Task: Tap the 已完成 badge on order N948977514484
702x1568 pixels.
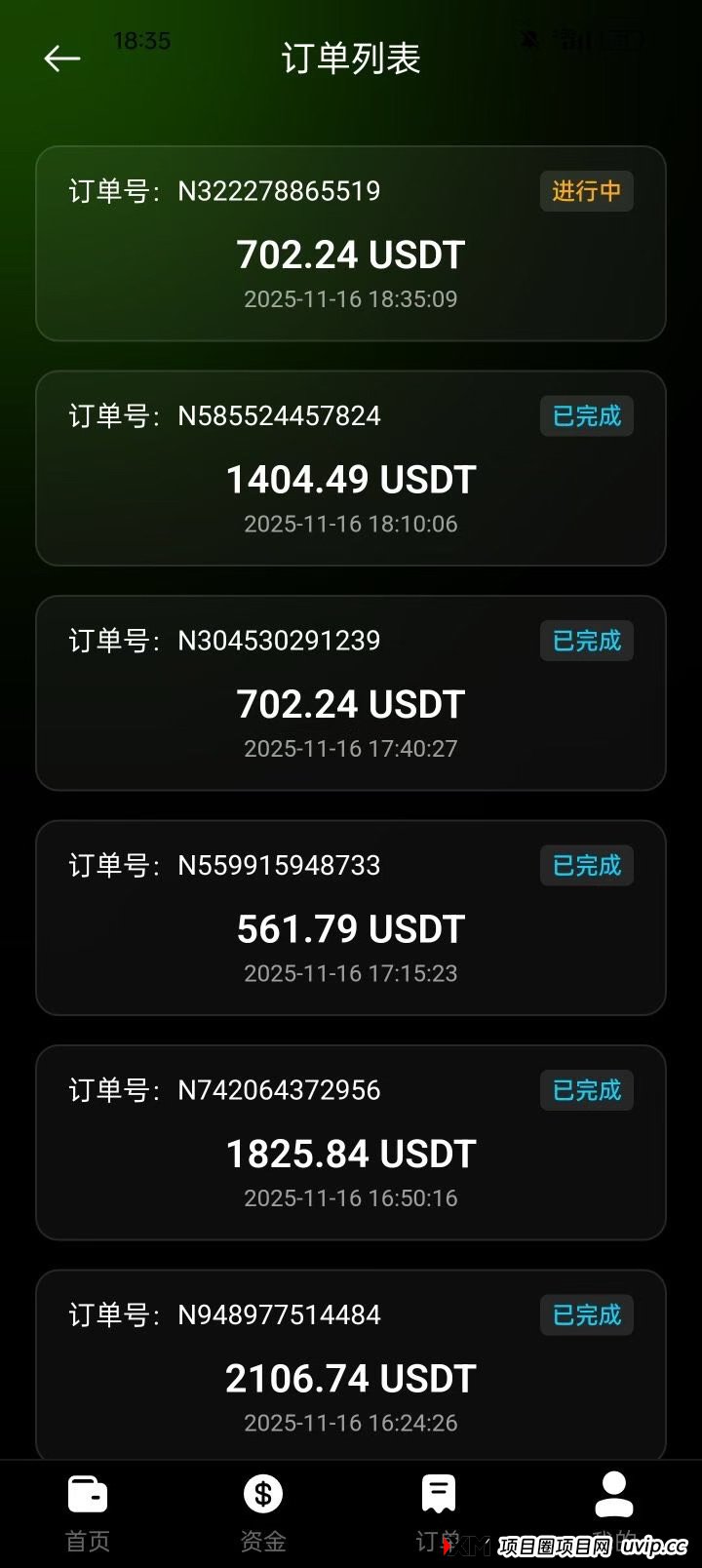Action: [x=586, y=1314]
